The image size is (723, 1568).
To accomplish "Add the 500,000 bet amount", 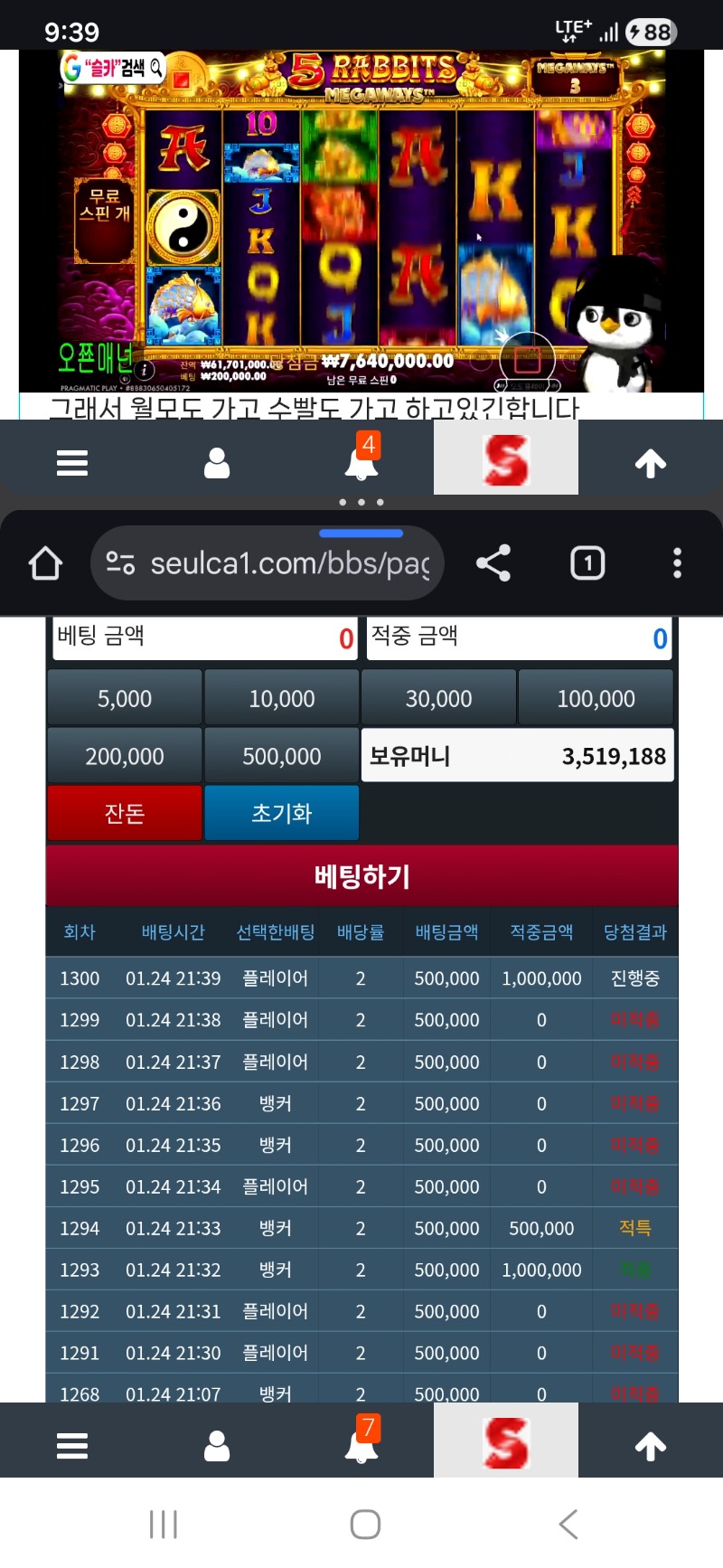I will click(x=282, y=756).
